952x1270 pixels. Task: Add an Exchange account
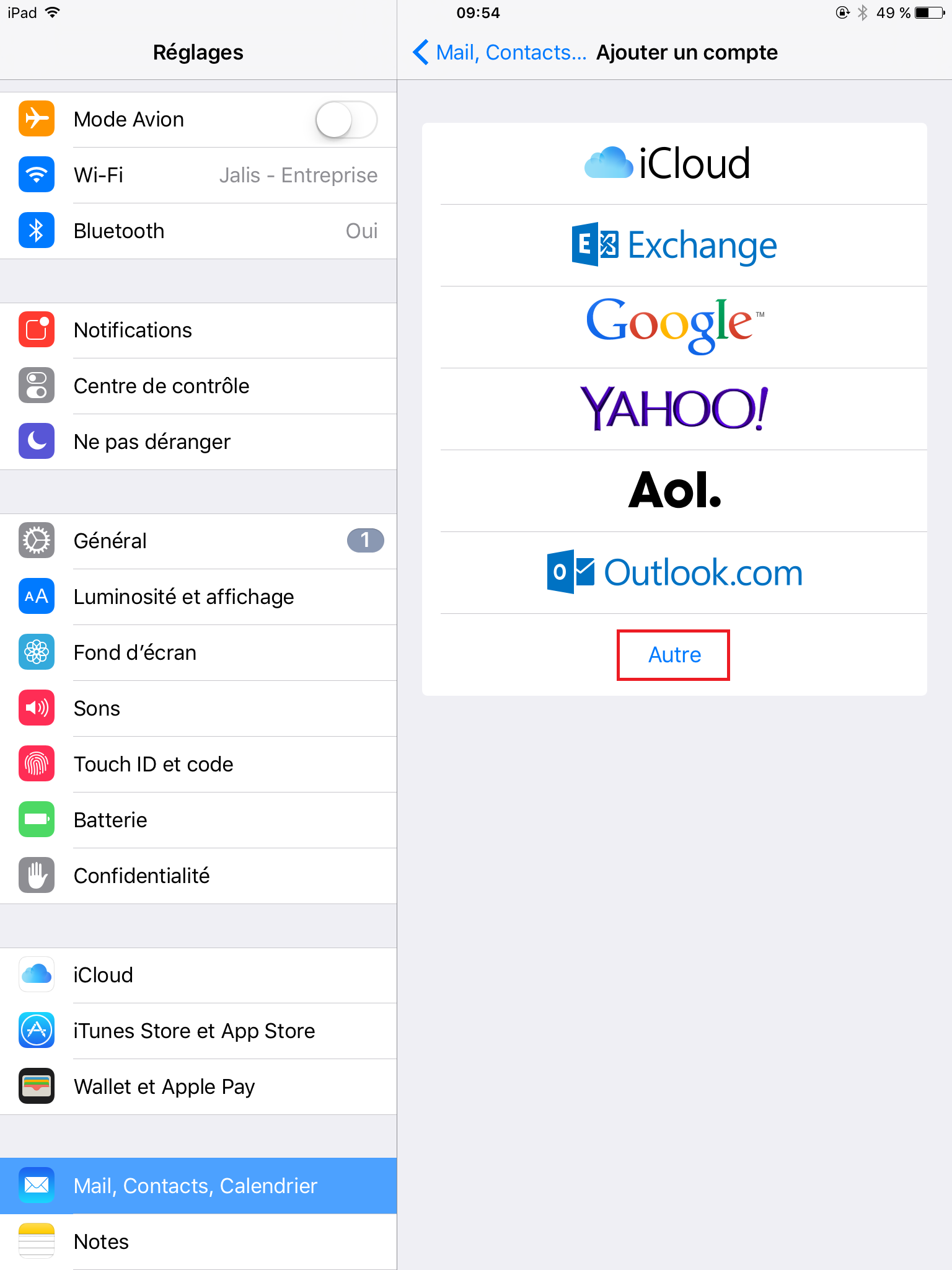coord(674,246)
